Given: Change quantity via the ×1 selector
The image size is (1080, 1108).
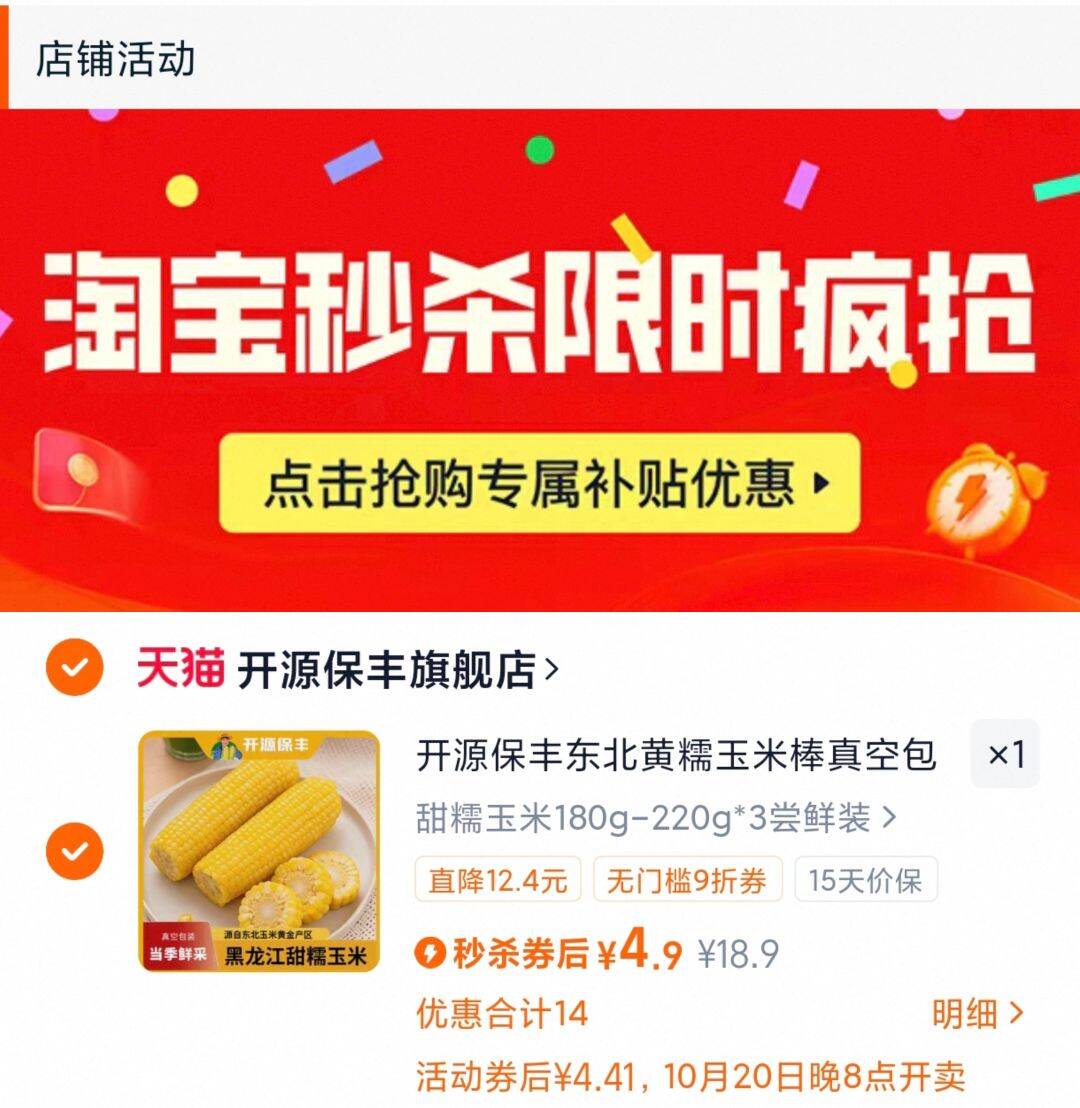Looking at the screenshot, I should coord(1005,755).
